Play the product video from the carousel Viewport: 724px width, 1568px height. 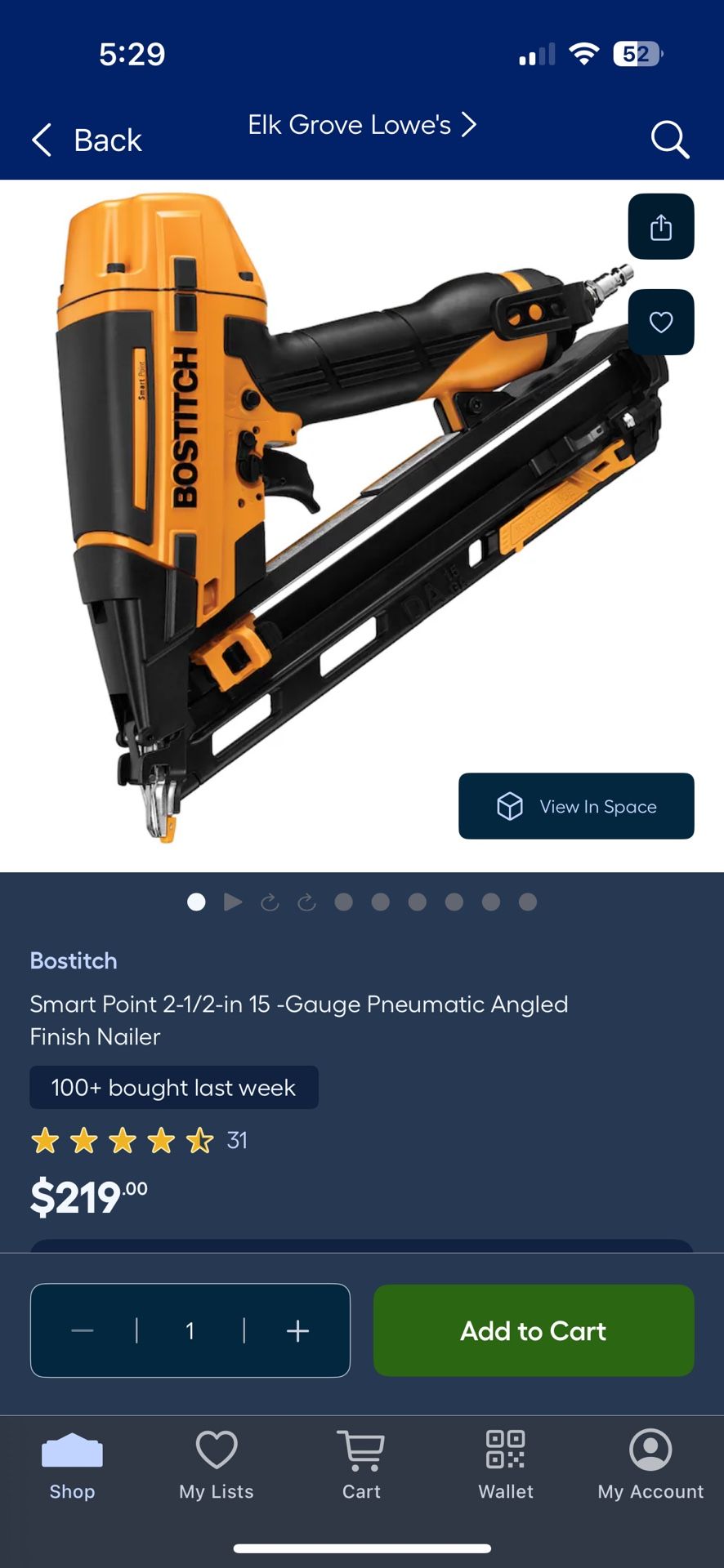click(233, 902)
